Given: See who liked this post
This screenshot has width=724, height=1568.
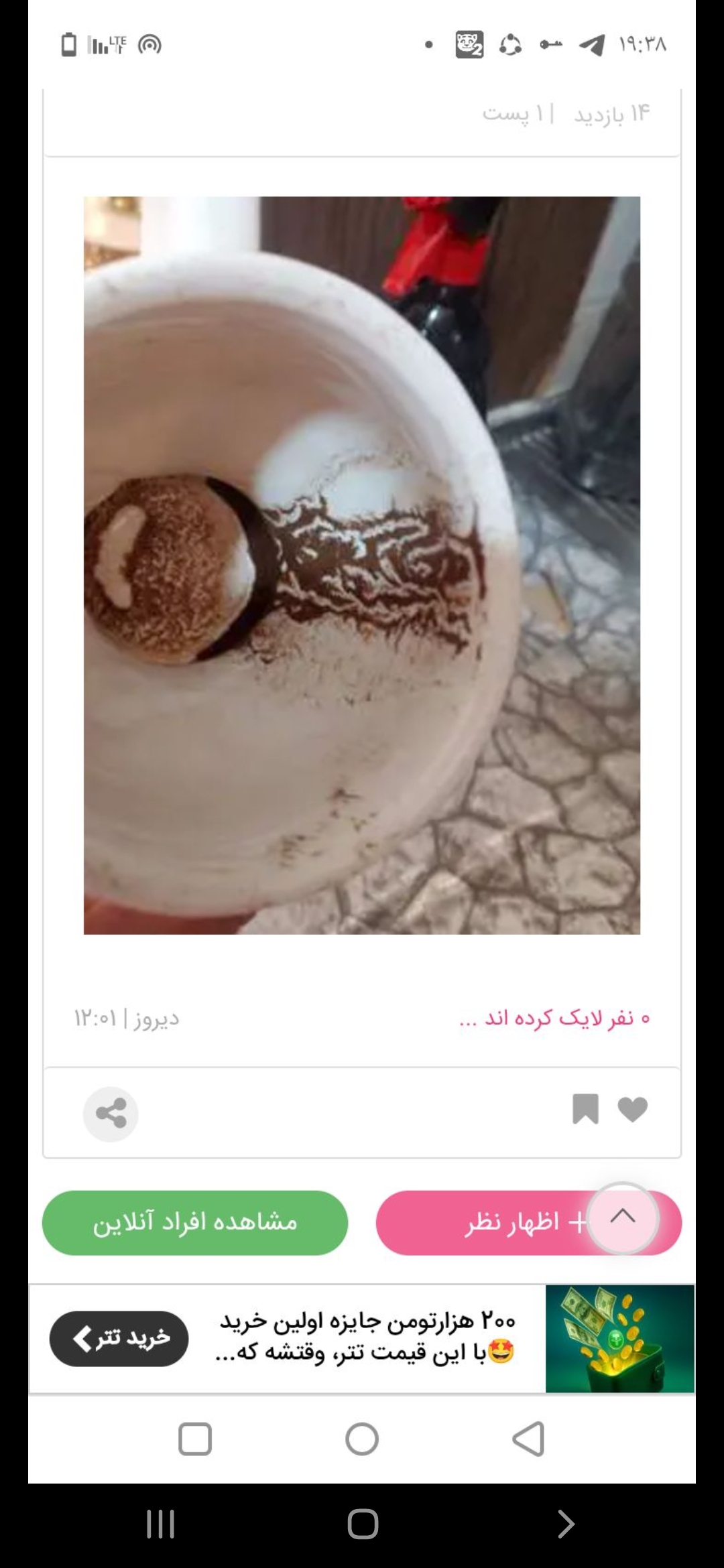Looking at the screenshot, I should 554,1018.
